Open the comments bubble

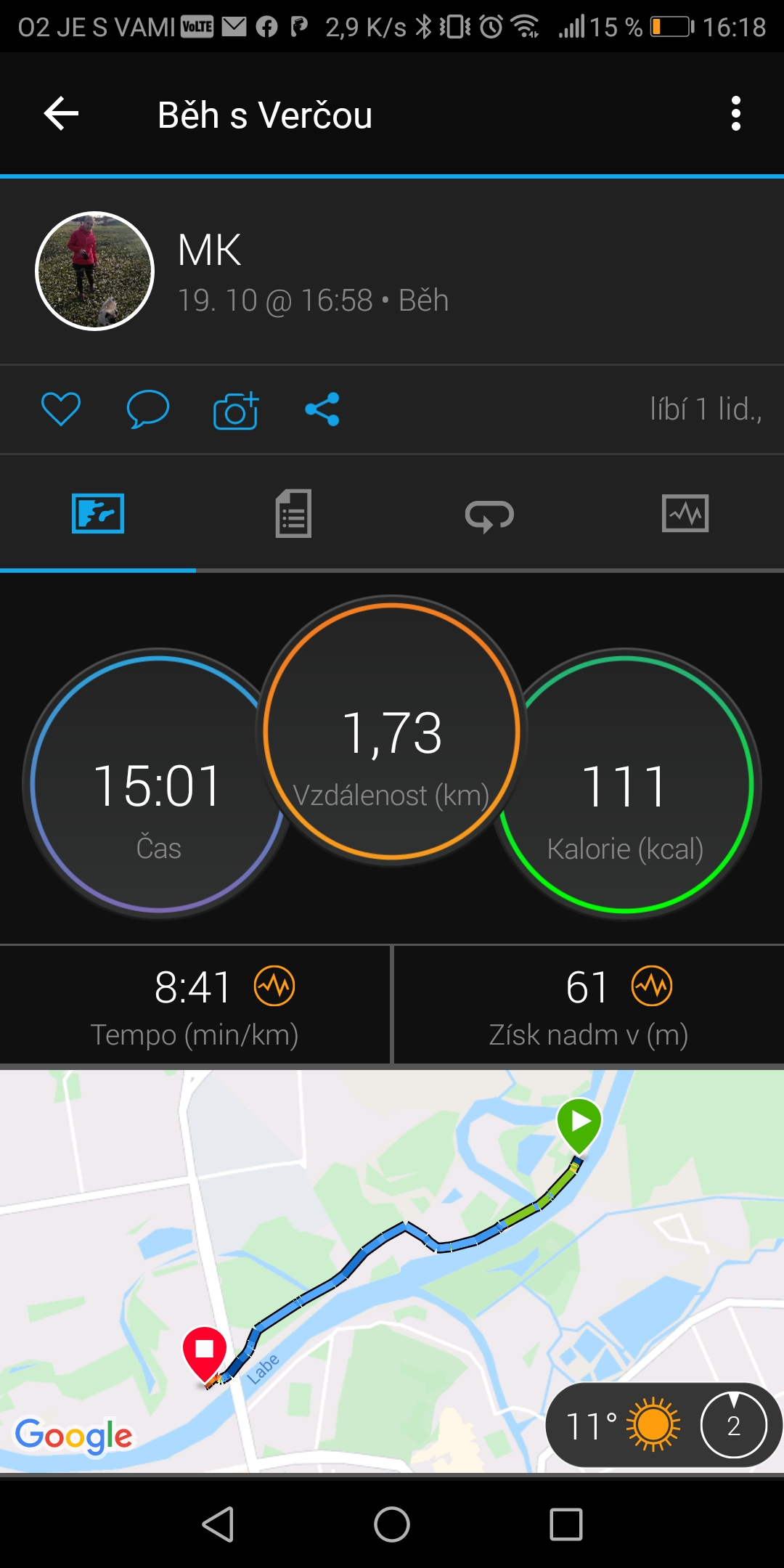point(148,409)
